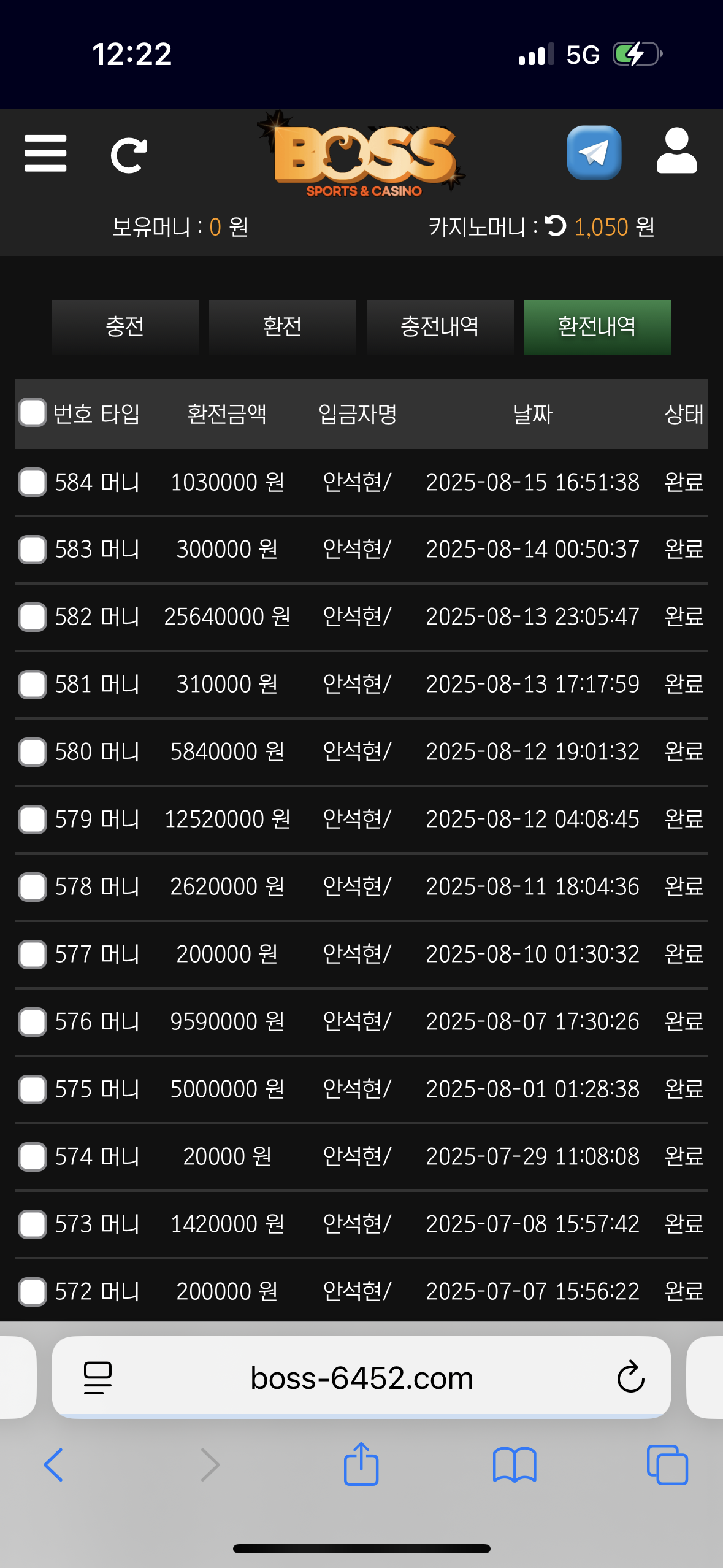
Task: Select the checkbox for entry 582
Action: pos(33,617)
